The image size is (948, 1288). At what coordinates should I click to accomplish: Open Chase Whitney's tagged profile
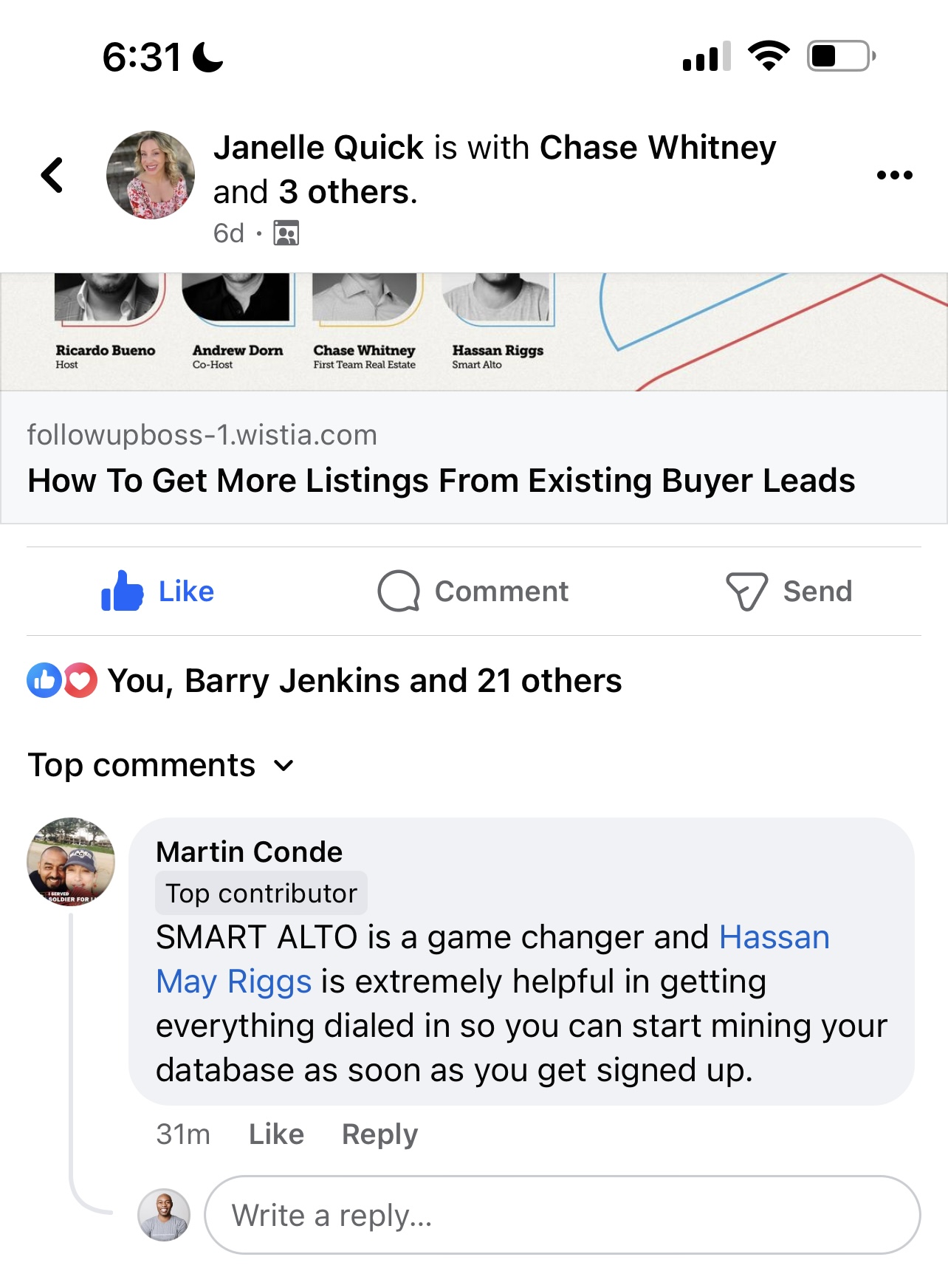click(x=657, y=148)
